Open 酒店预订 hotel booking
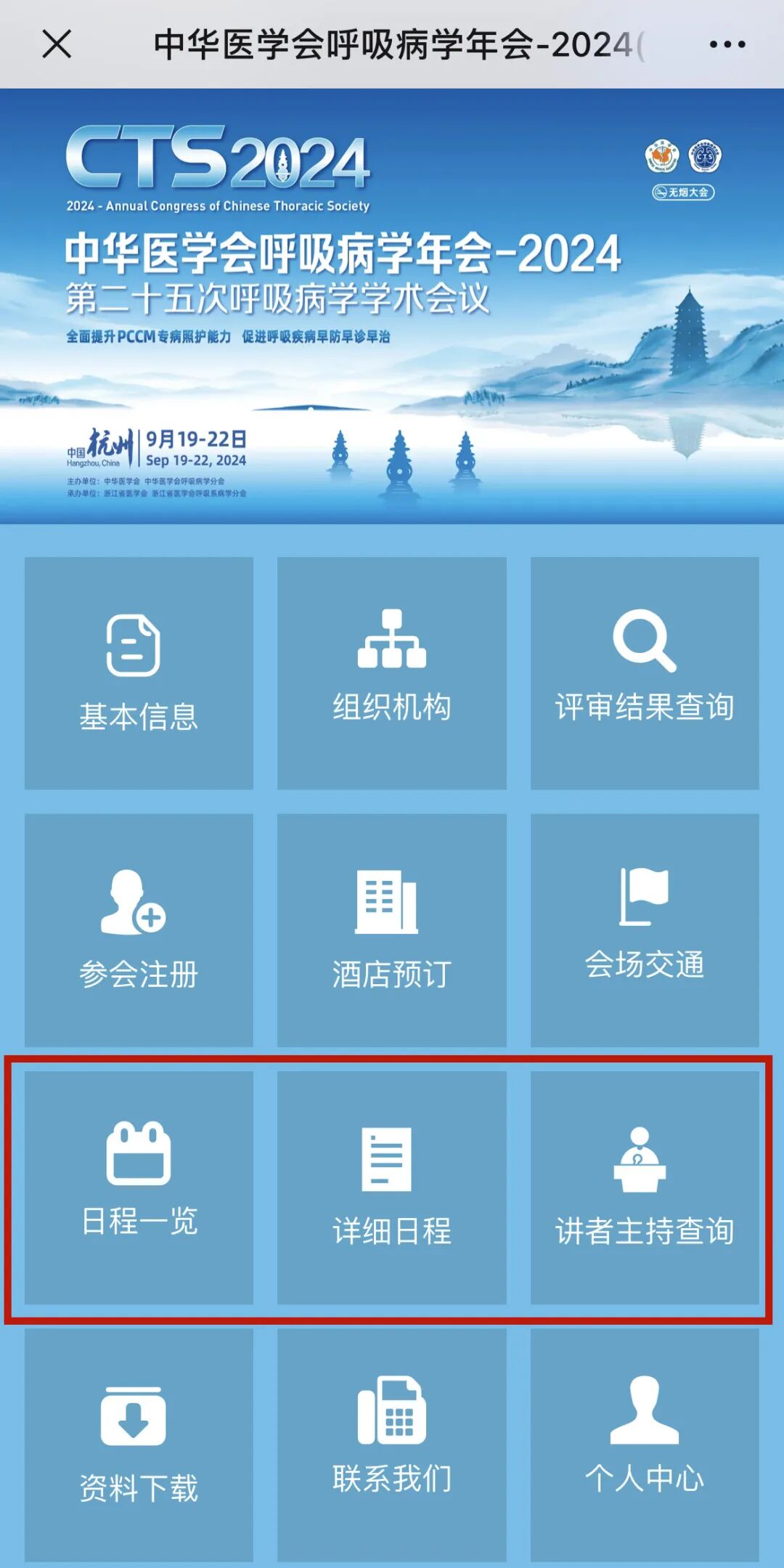Viewport: 784px width, 1568px height. [x=391, y=930]
